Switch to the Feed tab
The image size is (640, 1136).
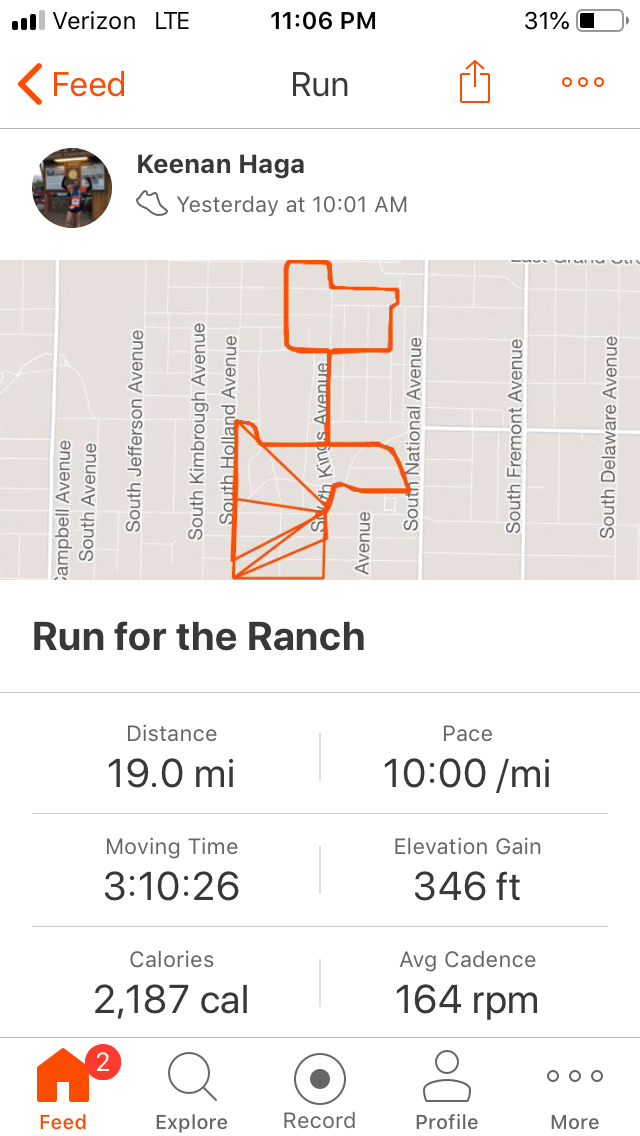(63, 1089)
